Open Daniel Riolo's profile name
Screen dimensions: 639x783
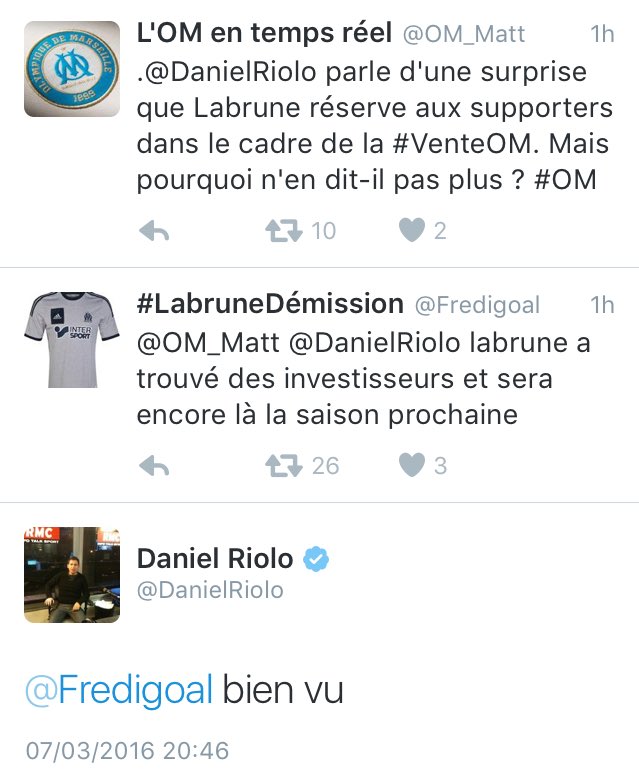click(x=215, y=559)
